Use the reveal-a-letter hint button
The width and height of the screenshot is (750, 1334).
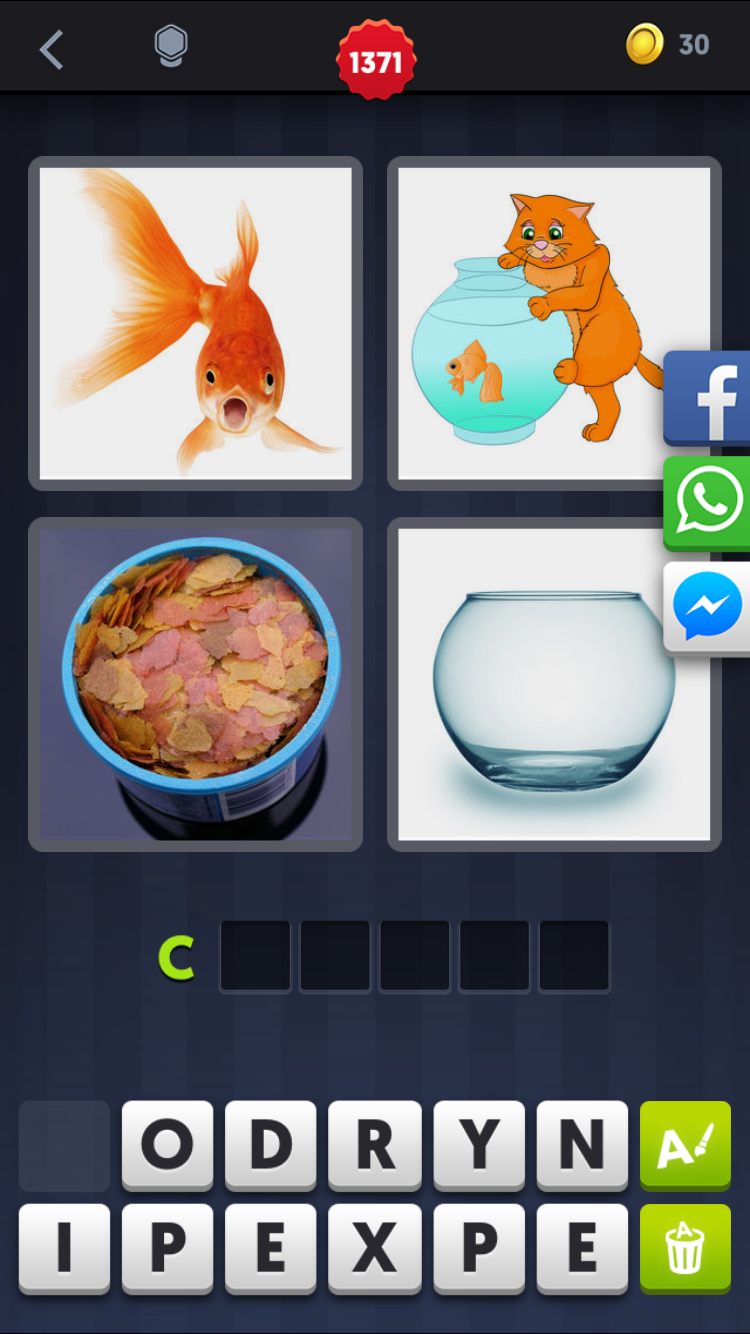pos(685,1146)
